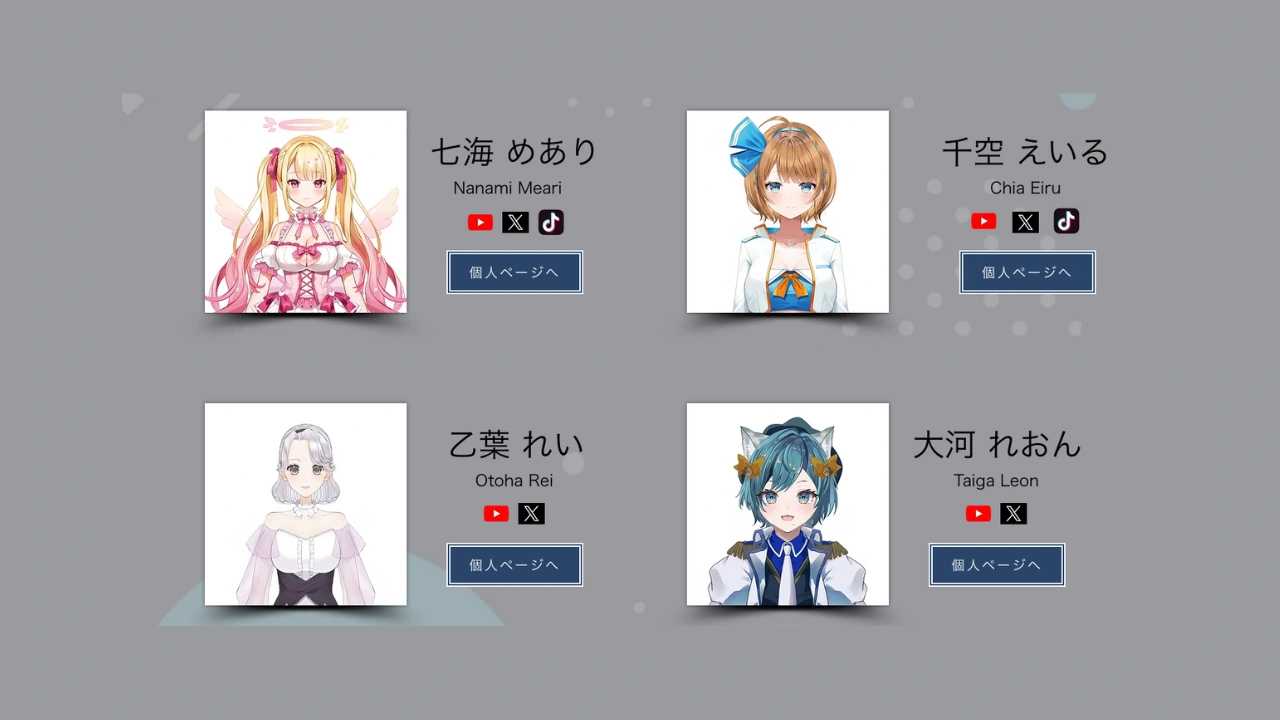Open Chia Eiru's X profile
1280x720 pixels.
coord(1025,222)
